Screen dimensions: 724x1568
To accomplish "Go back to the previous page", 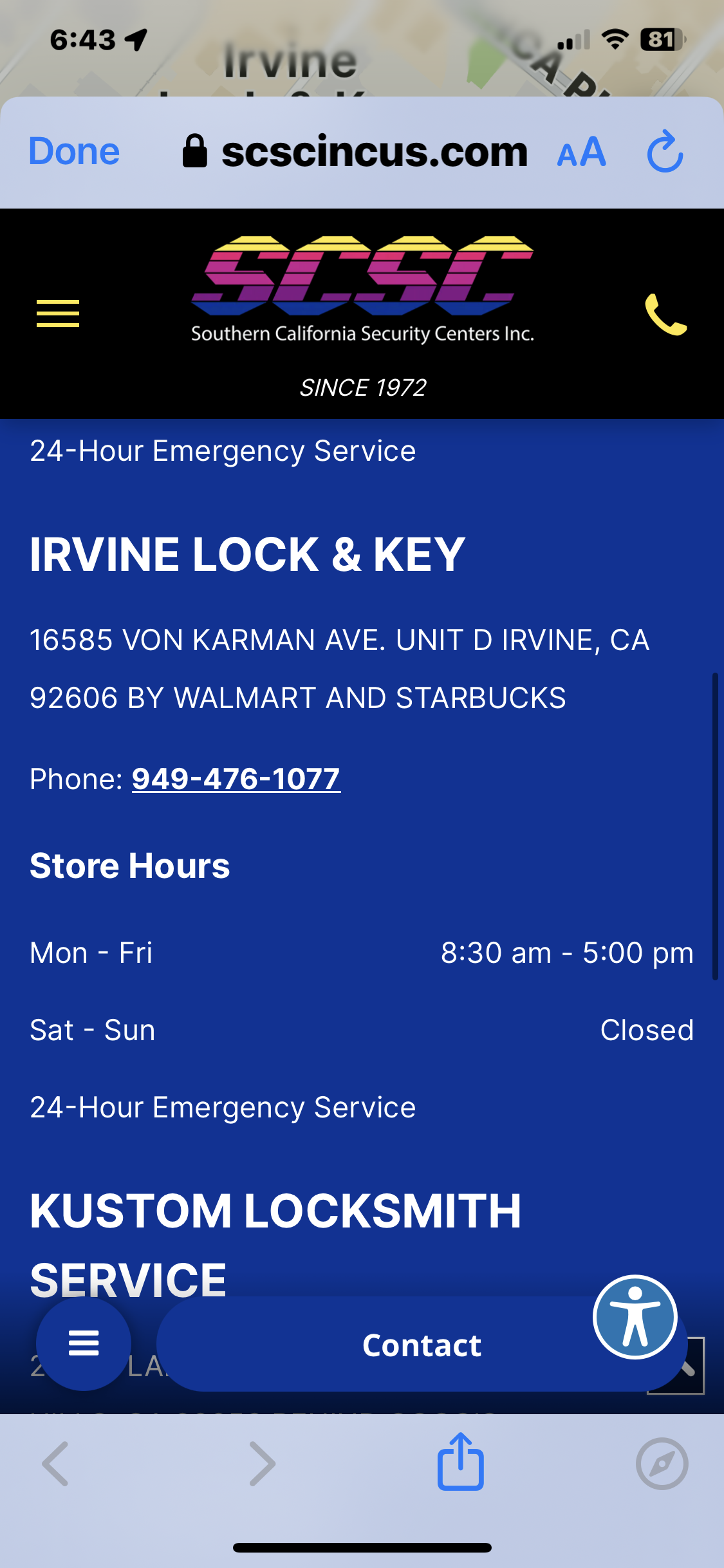I will click(x=56, y=1464).
